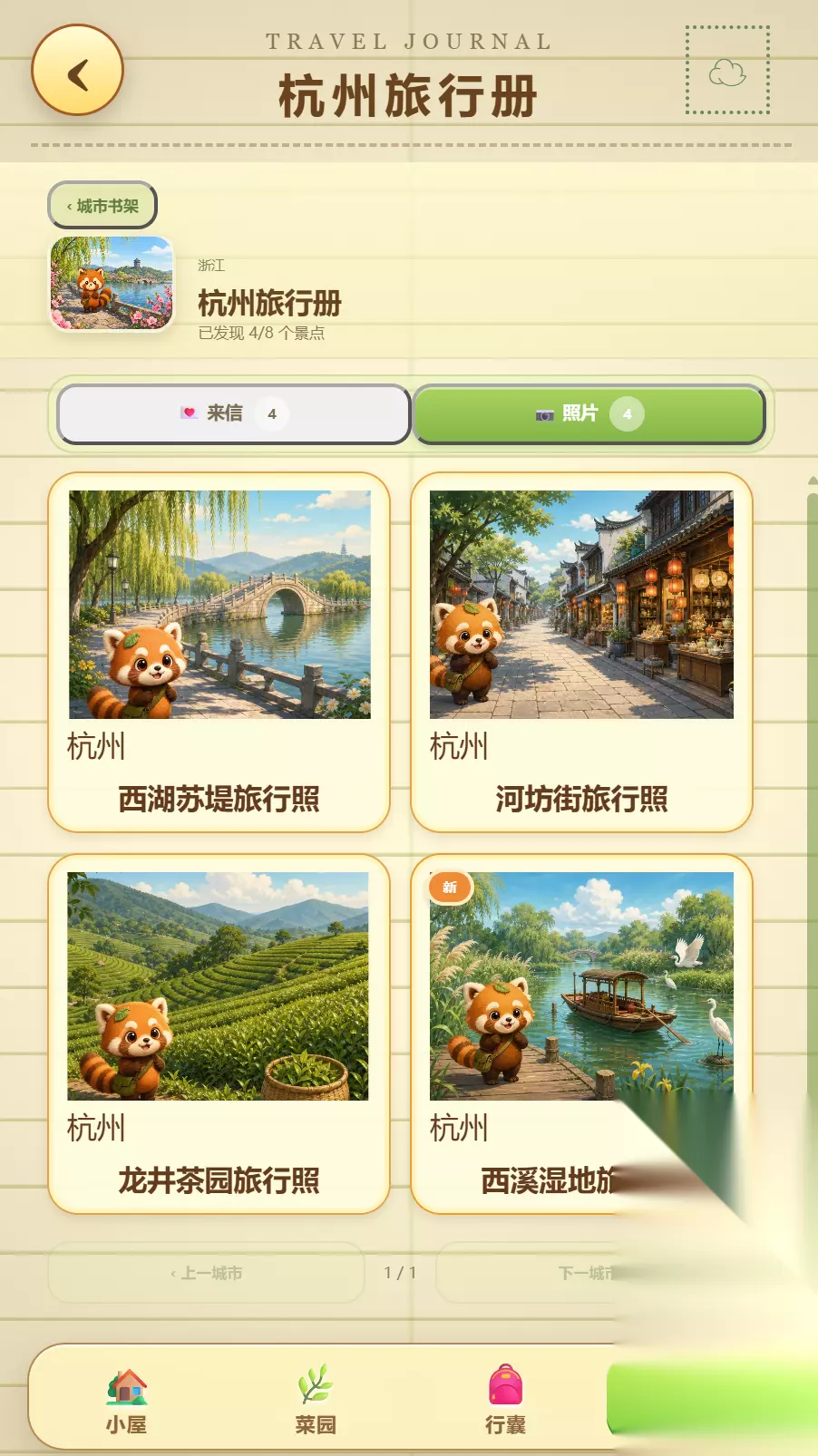Image resolution: width=818 pixels, height=1456 pixels.
Task: Open the 小屋 navigation tab
Action: (126, 1401)
